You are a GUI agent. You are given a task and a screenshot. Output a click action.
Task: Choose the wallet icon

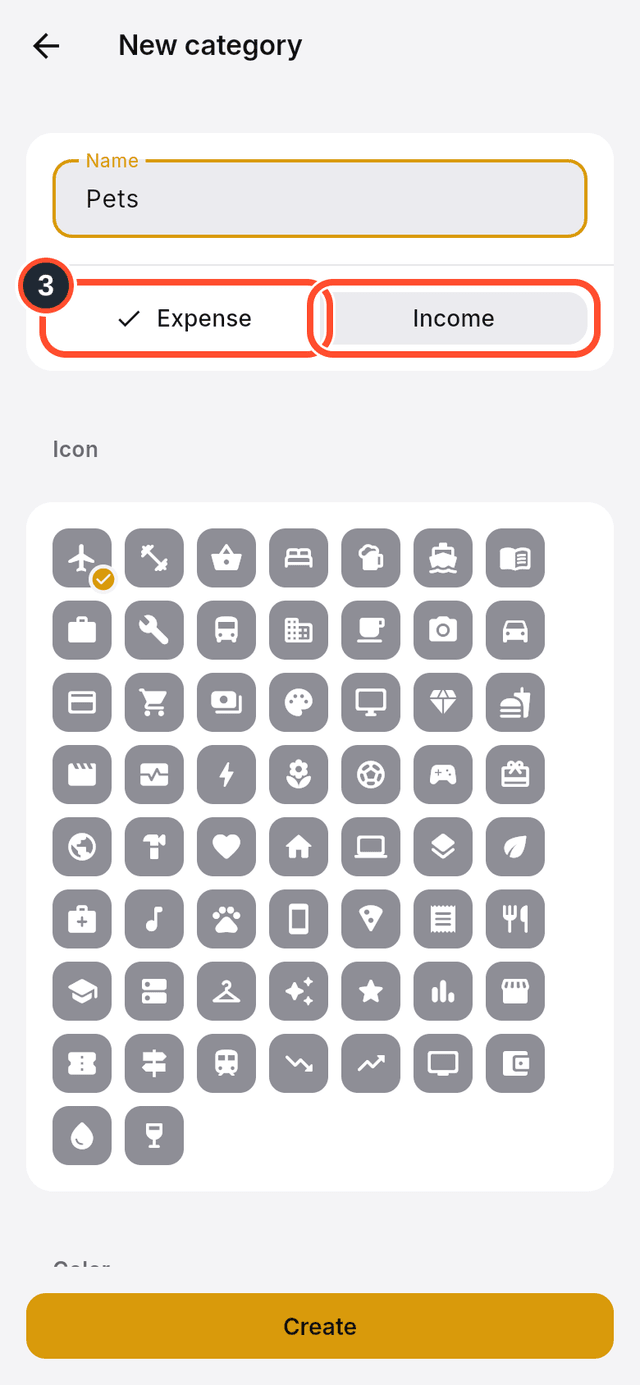[515, 1063]
